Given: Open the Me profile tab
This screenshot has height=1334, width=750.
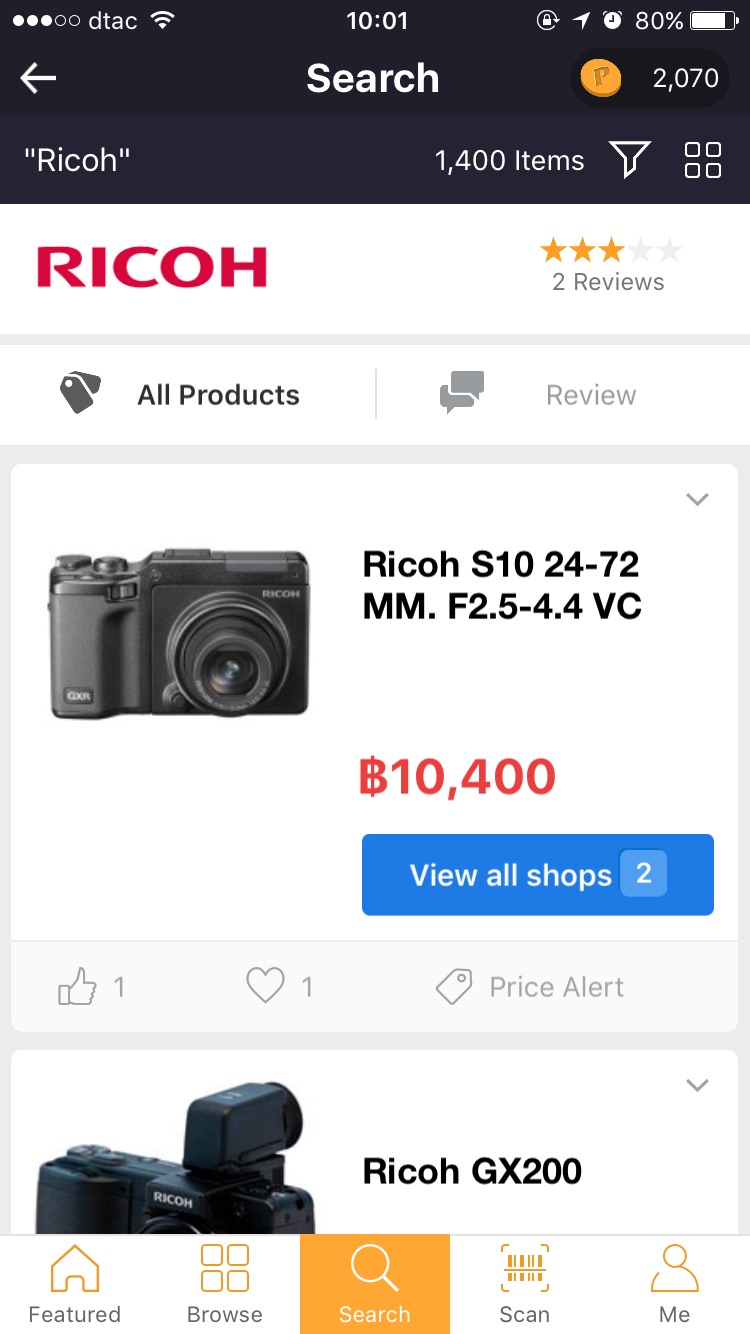Looking at the screenshot, I should pos(675,1285).
